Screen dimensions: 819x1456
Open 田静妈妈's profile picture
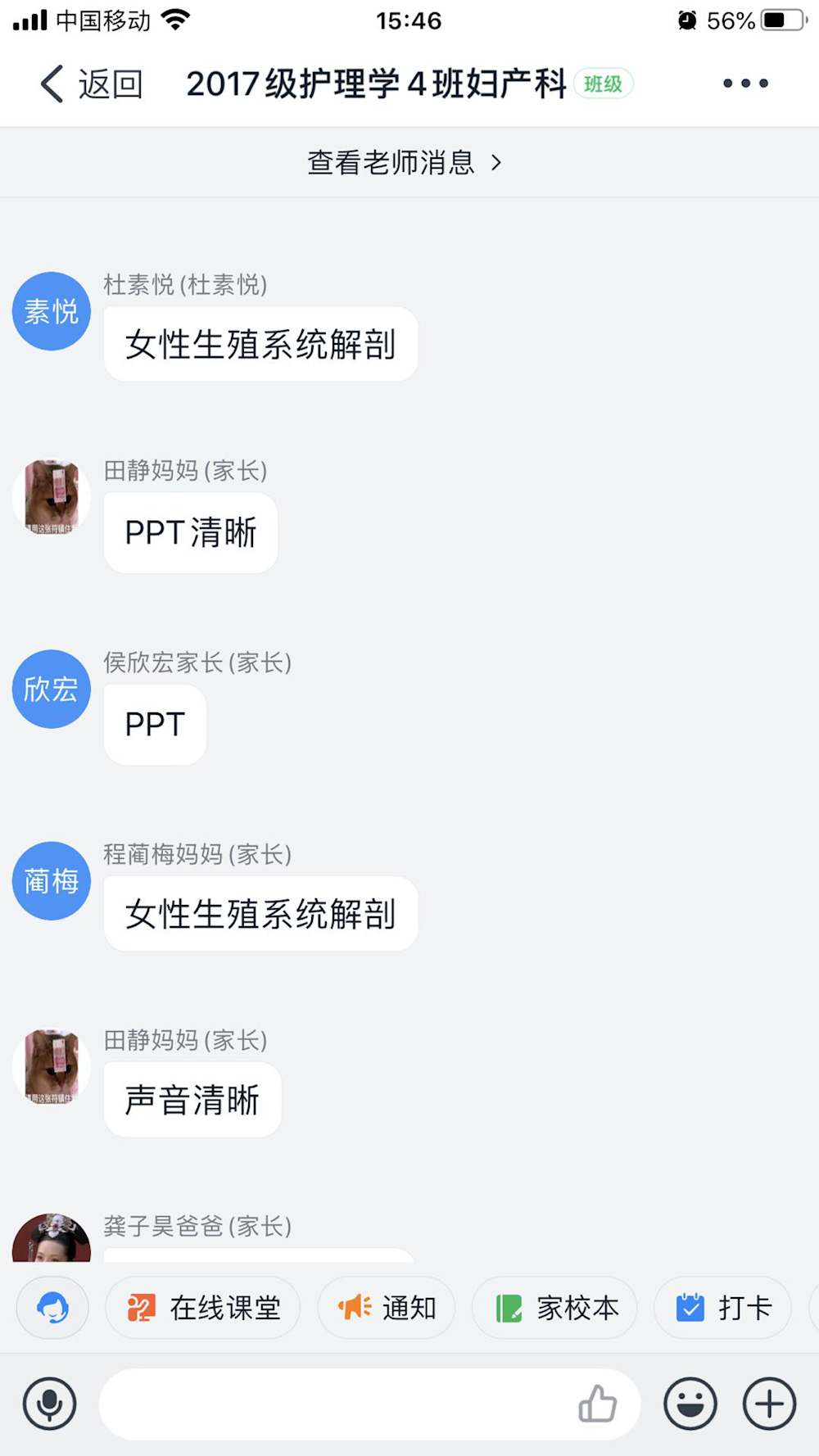(x=51, y=498)
